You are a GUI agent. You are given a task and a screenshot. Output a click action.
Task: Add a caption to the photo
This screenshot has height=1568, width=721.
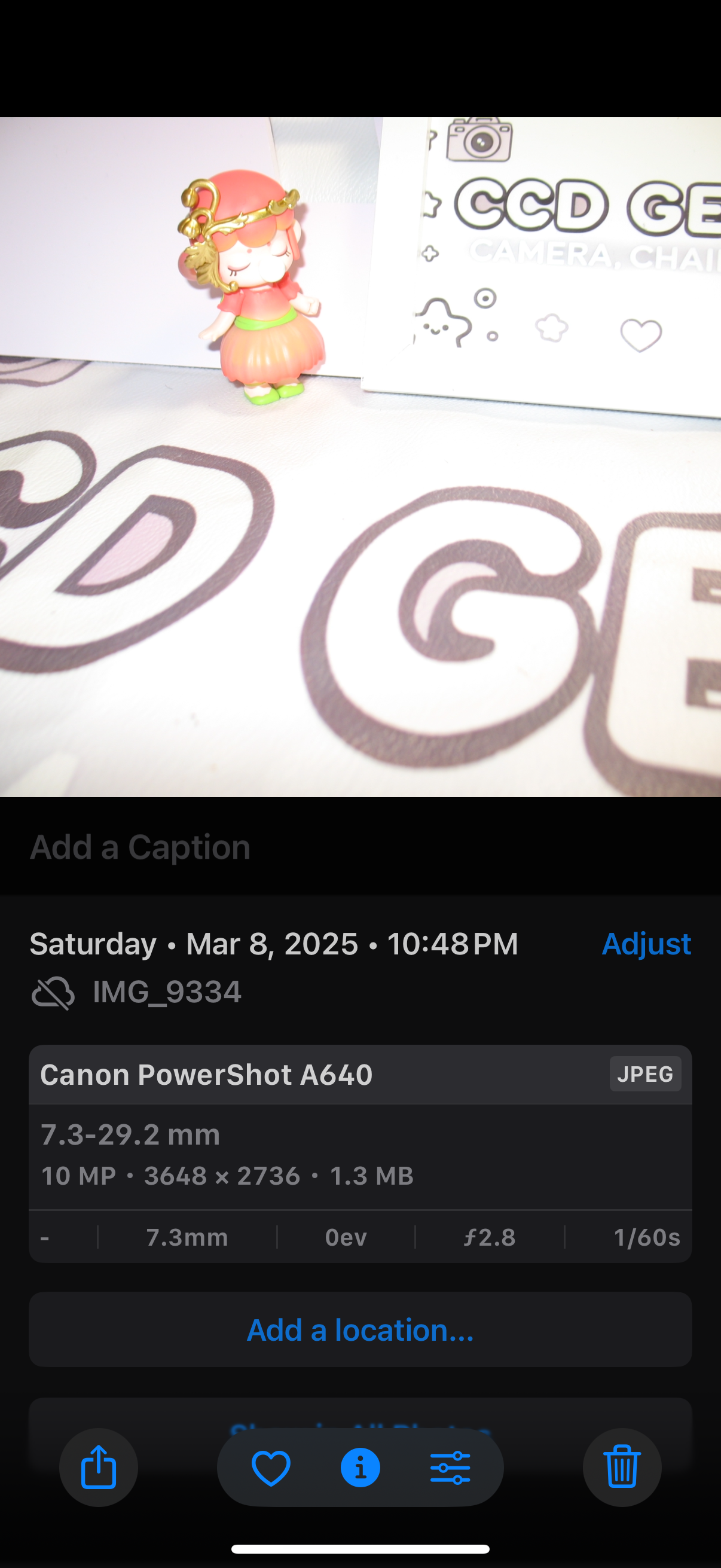[x=140, y=847]
